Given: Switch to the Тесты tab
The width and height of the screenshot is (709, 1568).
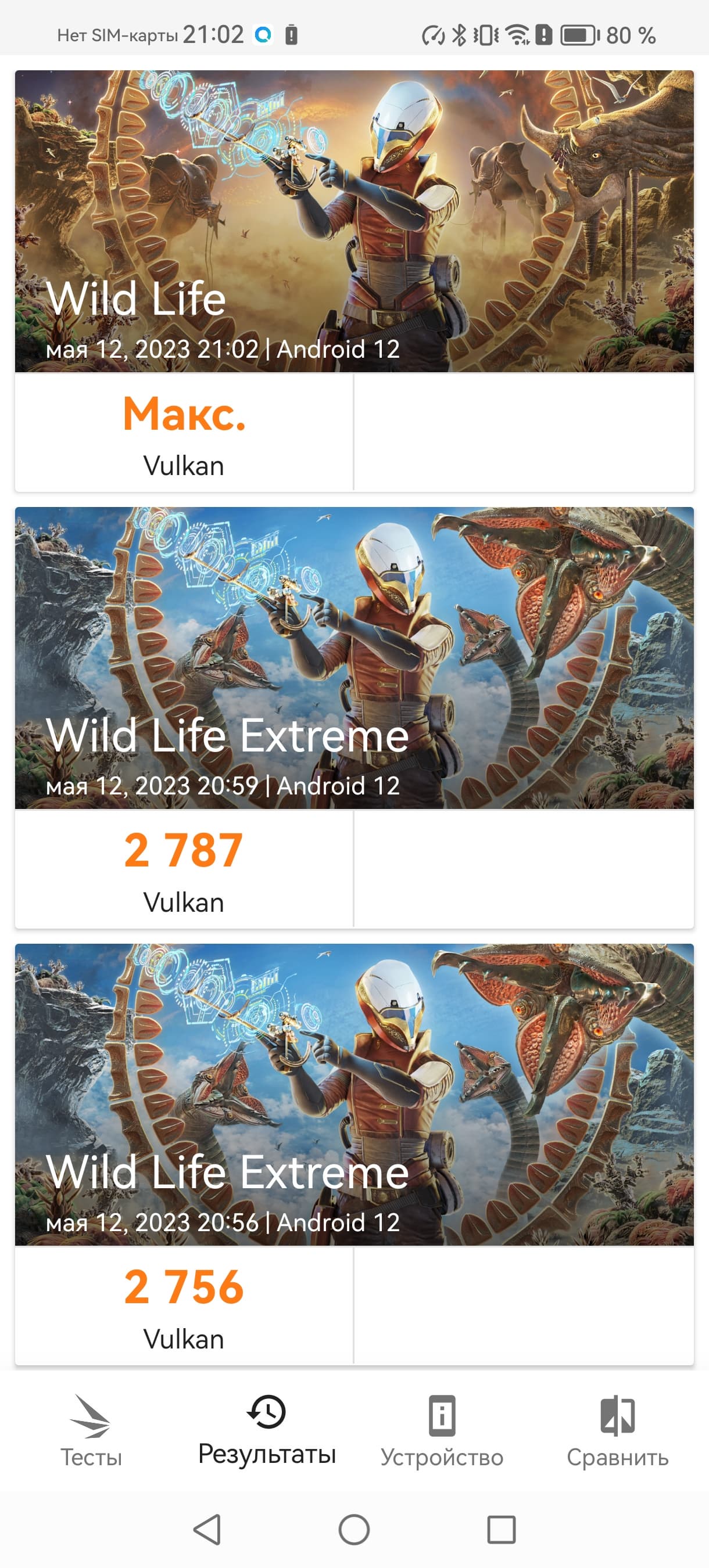Looking at the screenshot, I should coord(91,1432).
